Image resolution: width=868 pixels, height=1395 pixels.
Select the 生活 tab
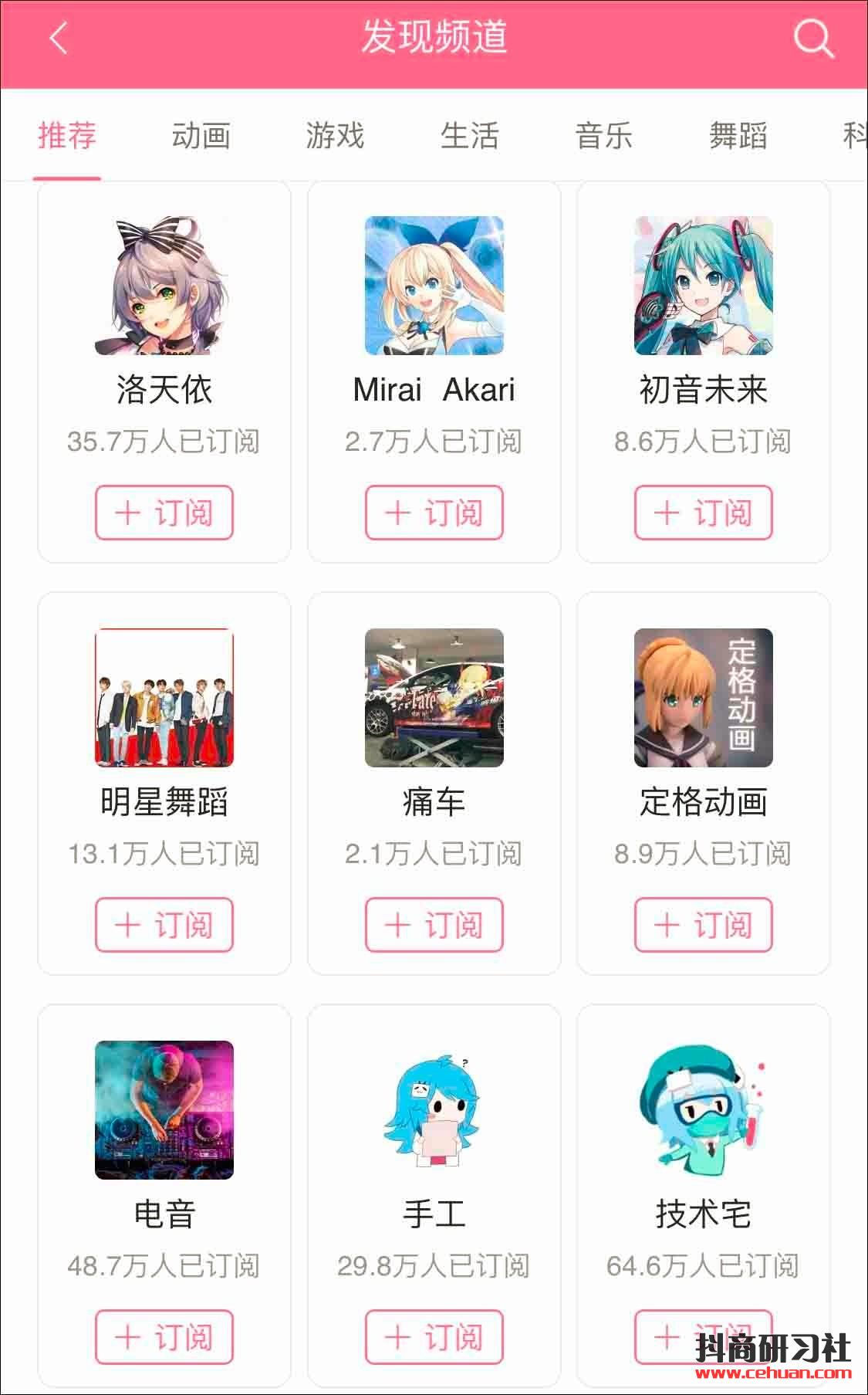click(x=469, y=136)
